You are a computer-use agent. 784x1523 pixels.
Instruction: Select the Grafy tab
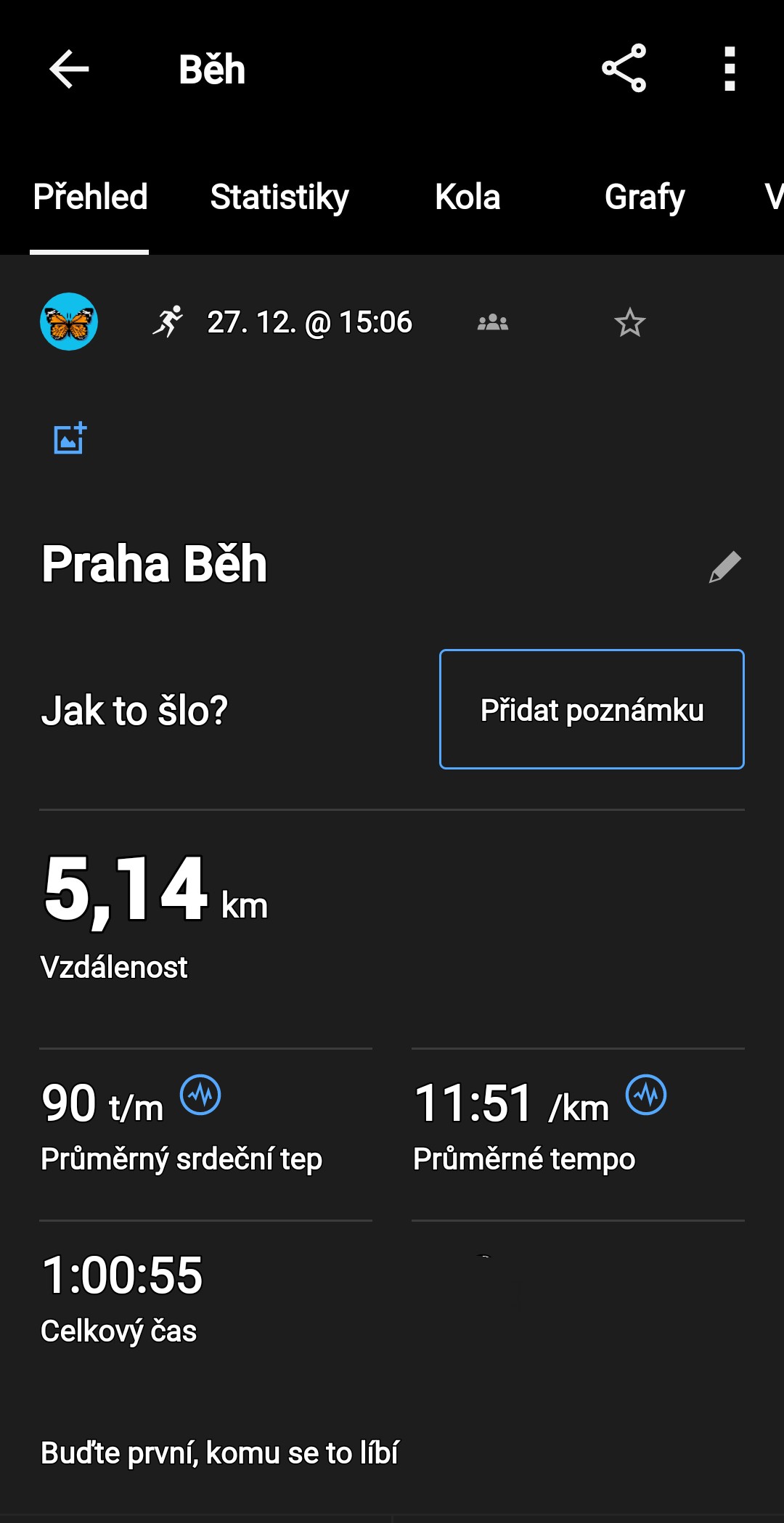pos(645,197)
